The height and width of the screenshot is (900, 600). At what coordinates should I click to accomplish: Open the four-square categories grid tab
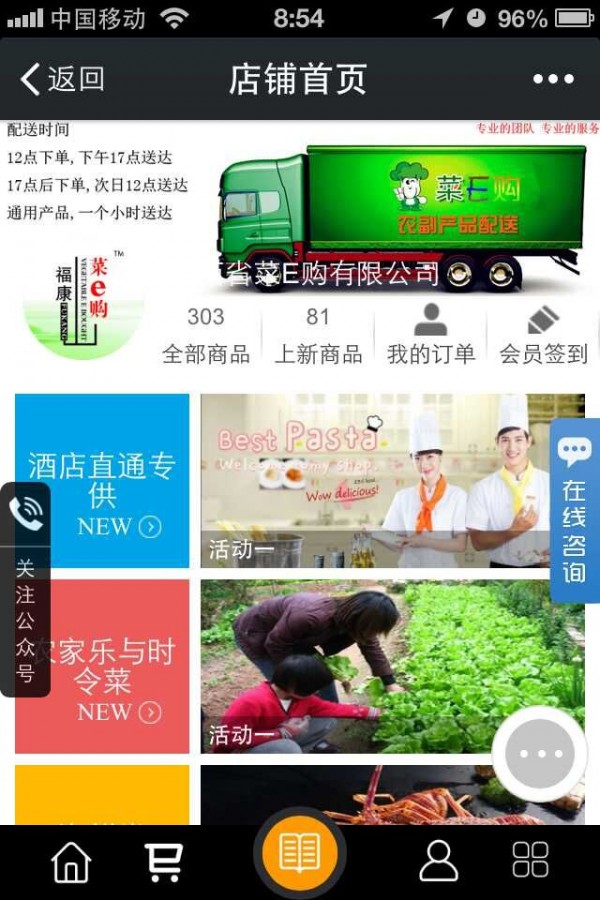[530, 861]
